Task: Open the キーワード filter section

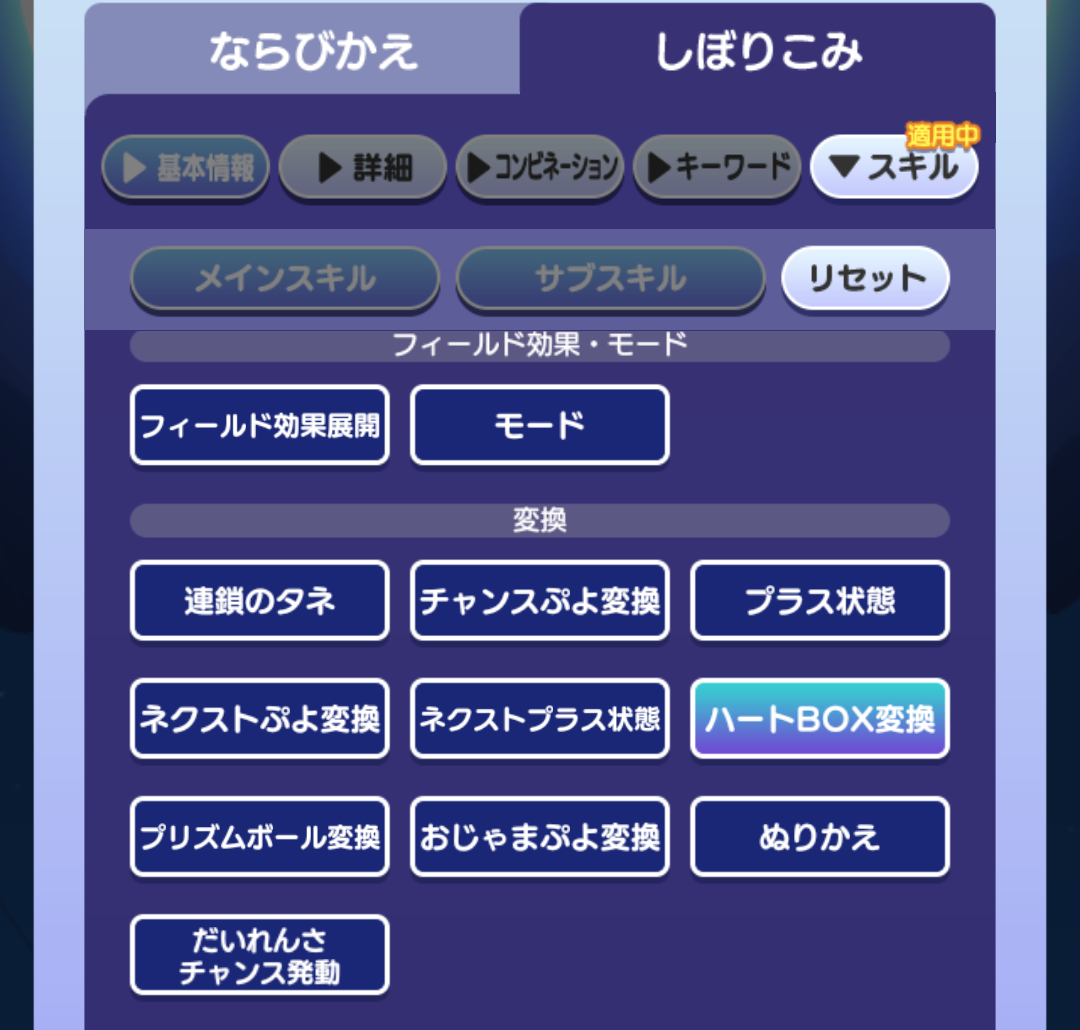Action: click(x=717, y=168)
